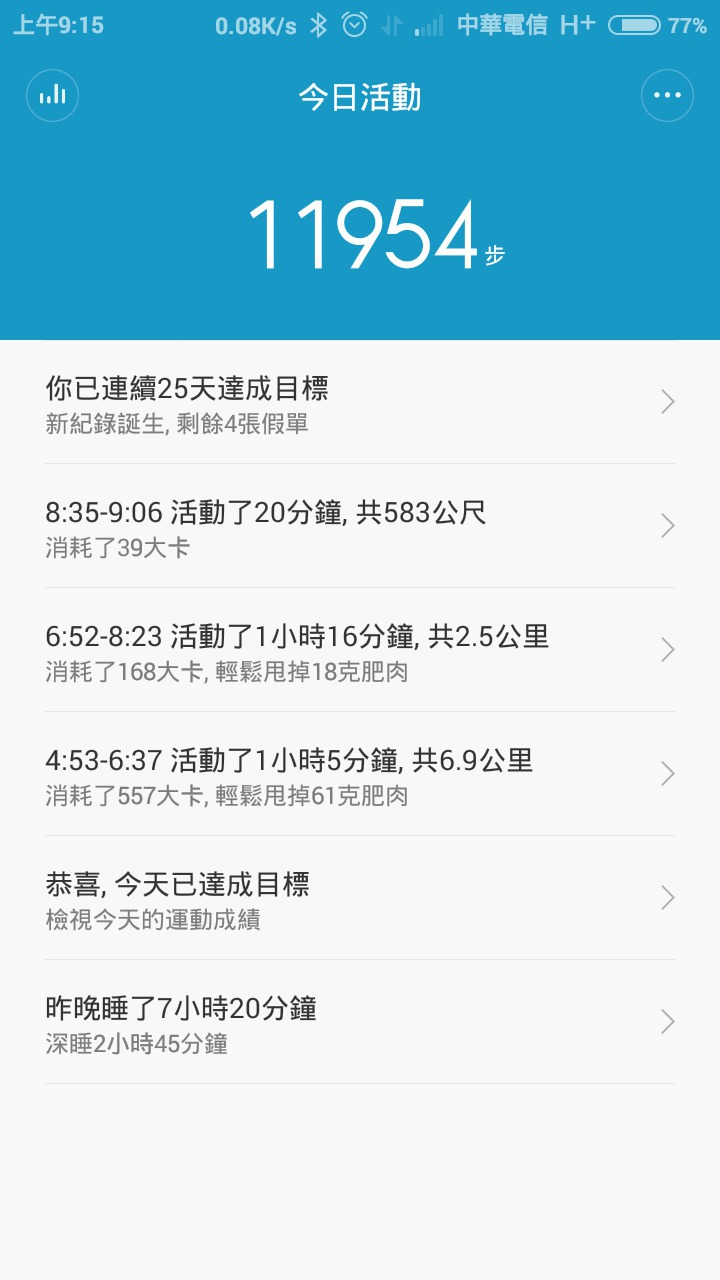Open last night's sleep summary

pos(360,1023)
